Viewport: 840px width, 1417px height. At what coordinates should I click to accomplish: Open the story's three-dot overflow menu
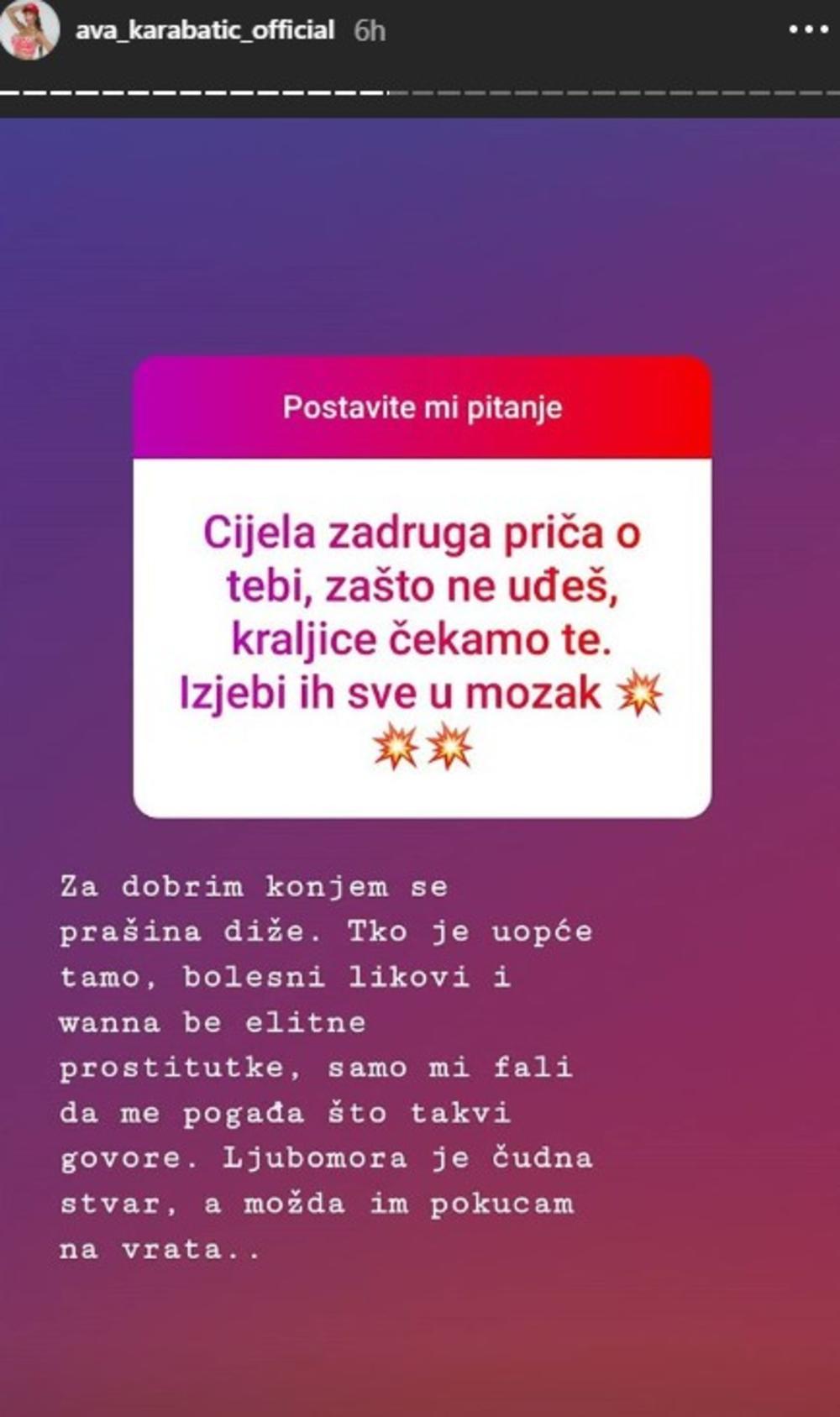tap(808, 30)
